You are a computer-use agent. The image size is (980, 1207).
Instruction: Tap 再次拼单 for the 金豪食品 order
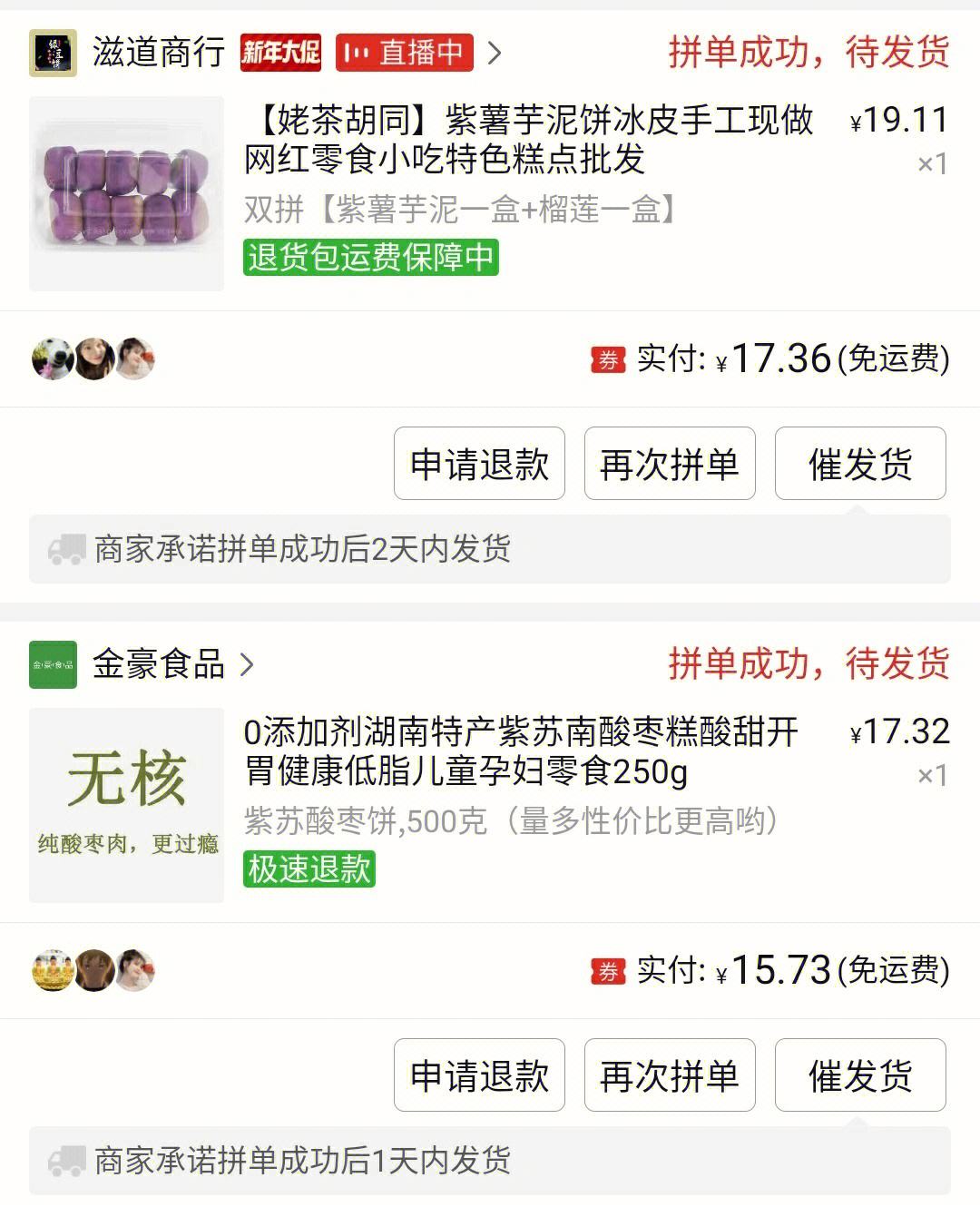click(x=670, y=1075)
